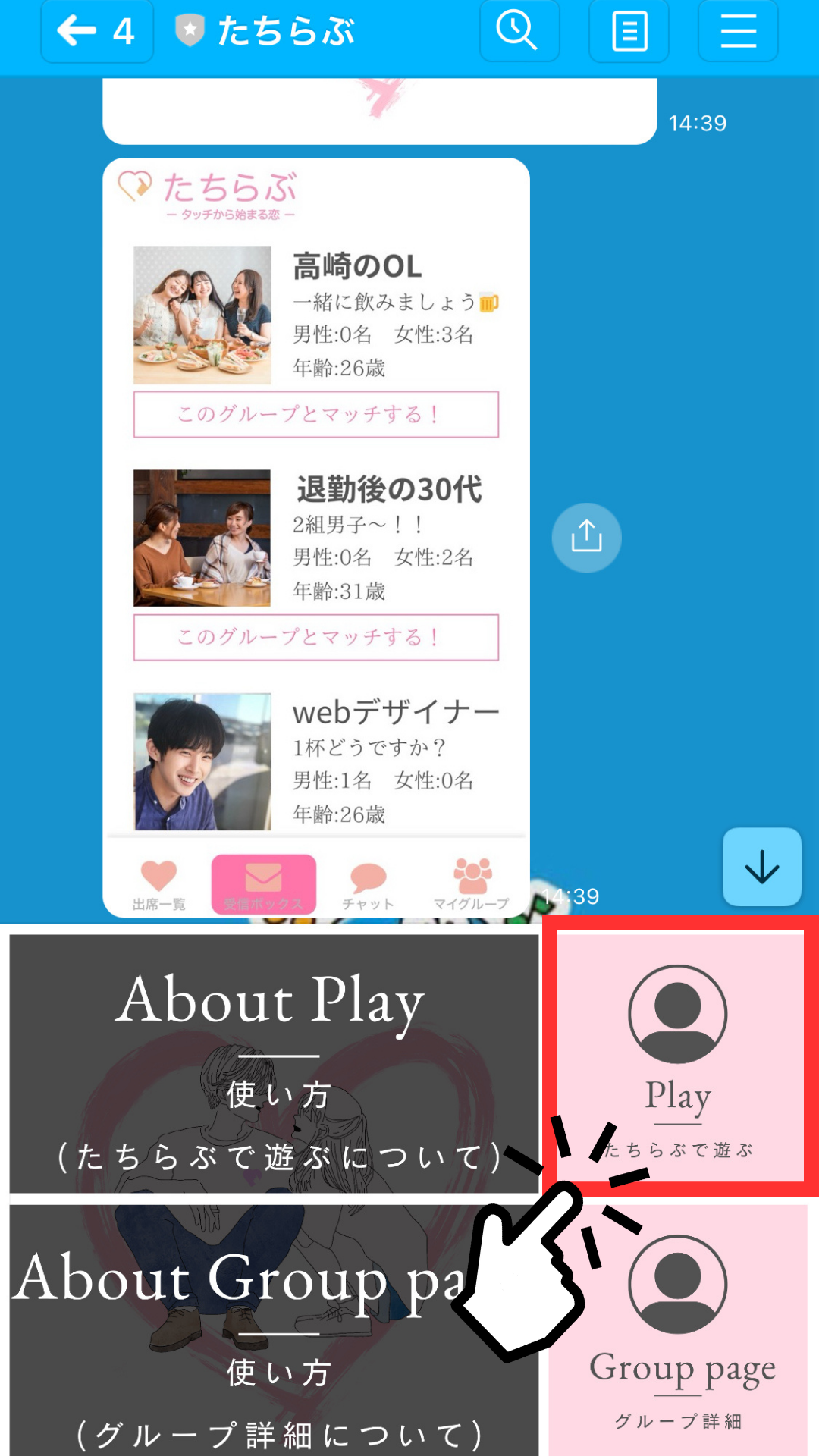Image resolution: width=819 pixels, height=1456 pixels.
Task: Select Play たちらぶで遊ぶ tile
Action: [x=679, y=1054]
